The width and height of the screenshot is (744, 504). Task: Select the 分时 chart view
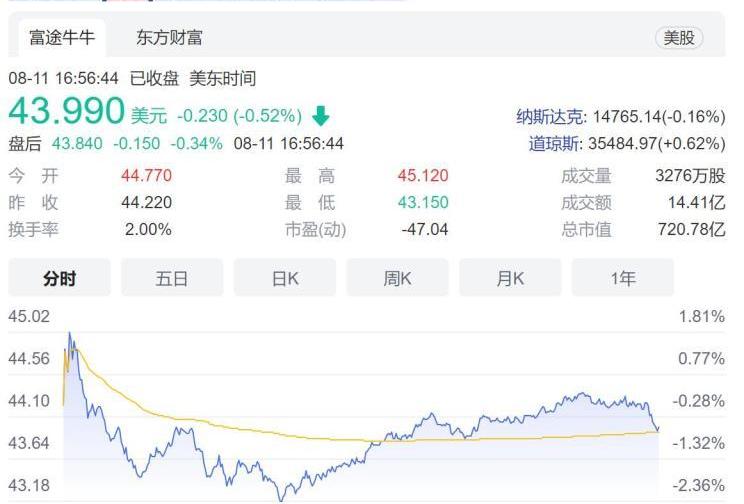(59, 278)
